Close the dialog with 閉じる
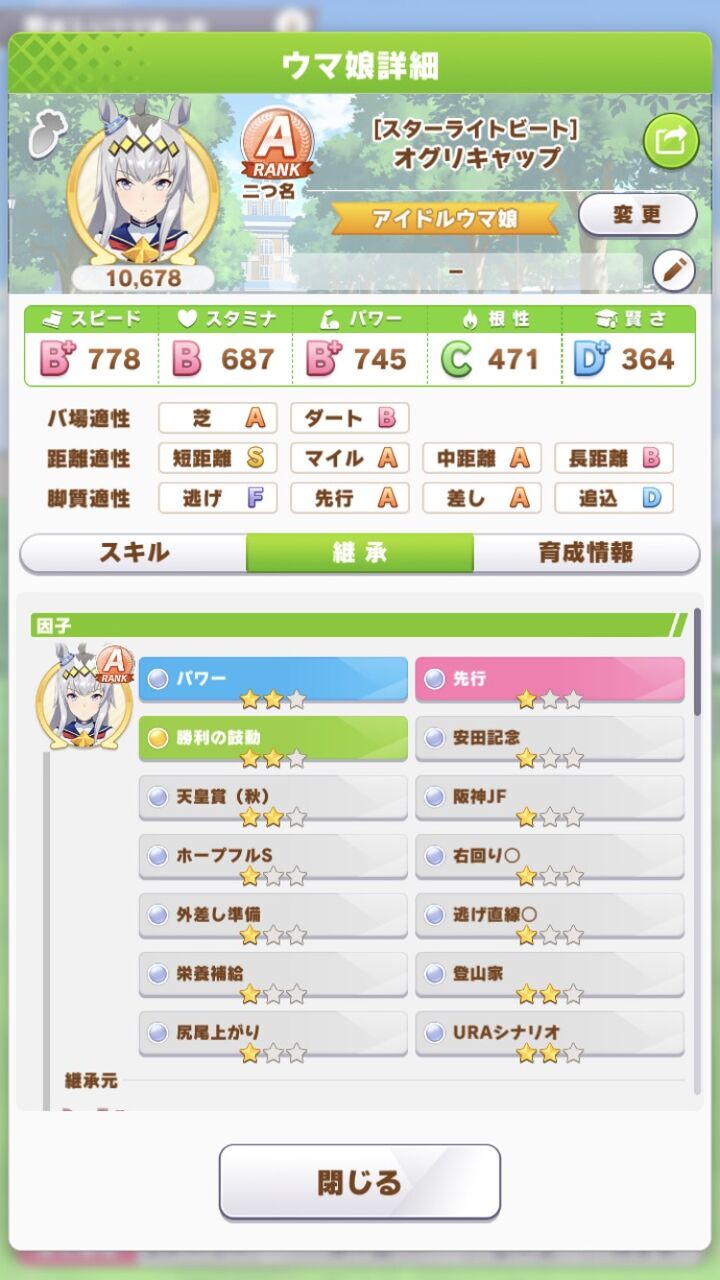 pos(360,1182)
